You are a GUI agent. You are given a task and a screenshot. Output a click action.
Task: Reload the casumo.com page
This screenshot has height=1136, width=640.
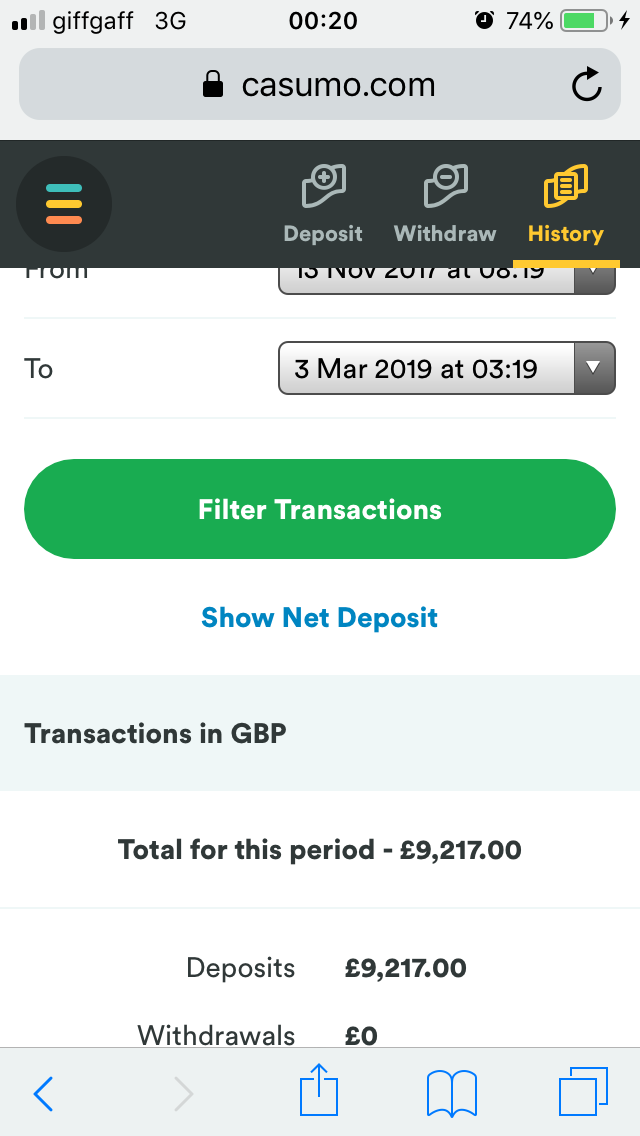tap(586, 85)
